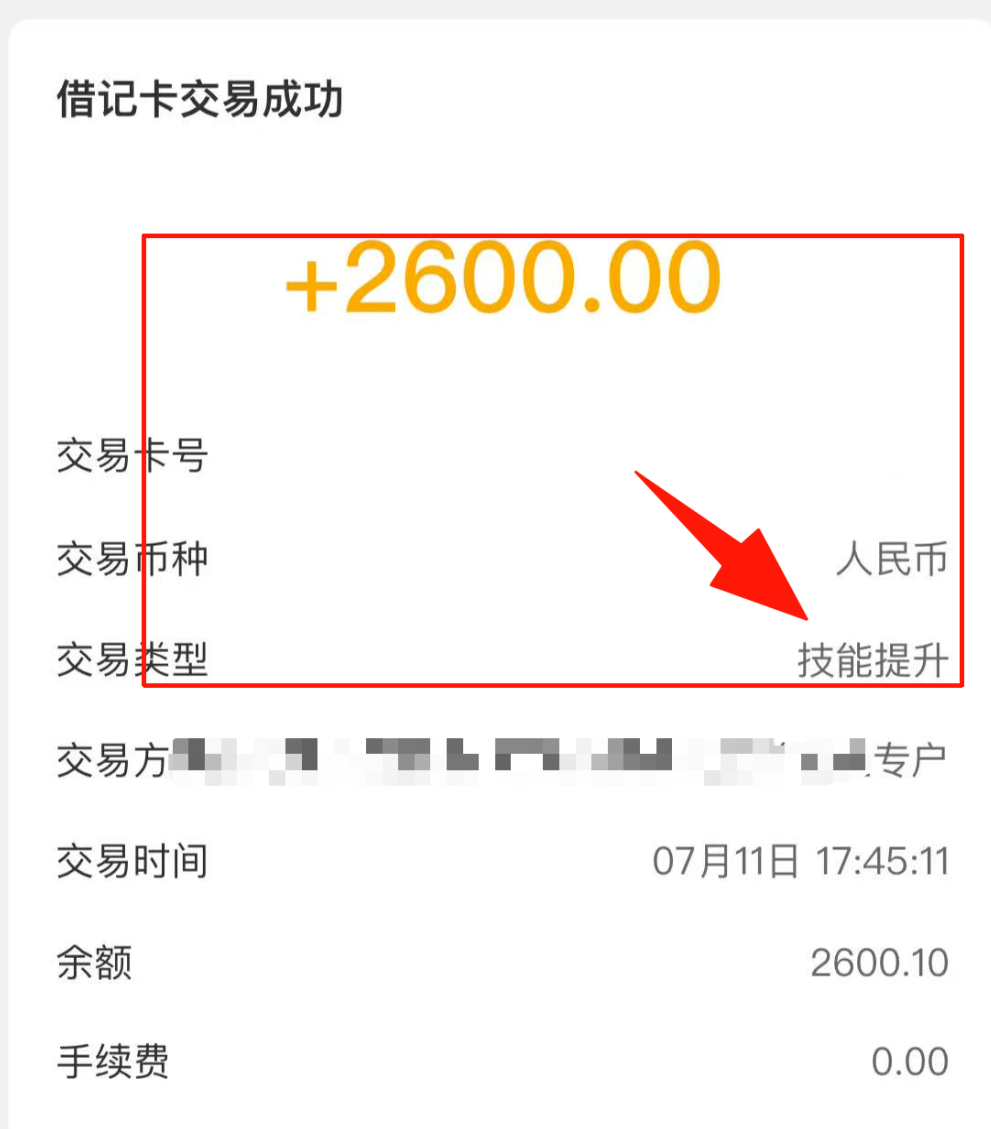Click the 交易卡号 field label
This screenshot has height=1129, width=991.
131,458
